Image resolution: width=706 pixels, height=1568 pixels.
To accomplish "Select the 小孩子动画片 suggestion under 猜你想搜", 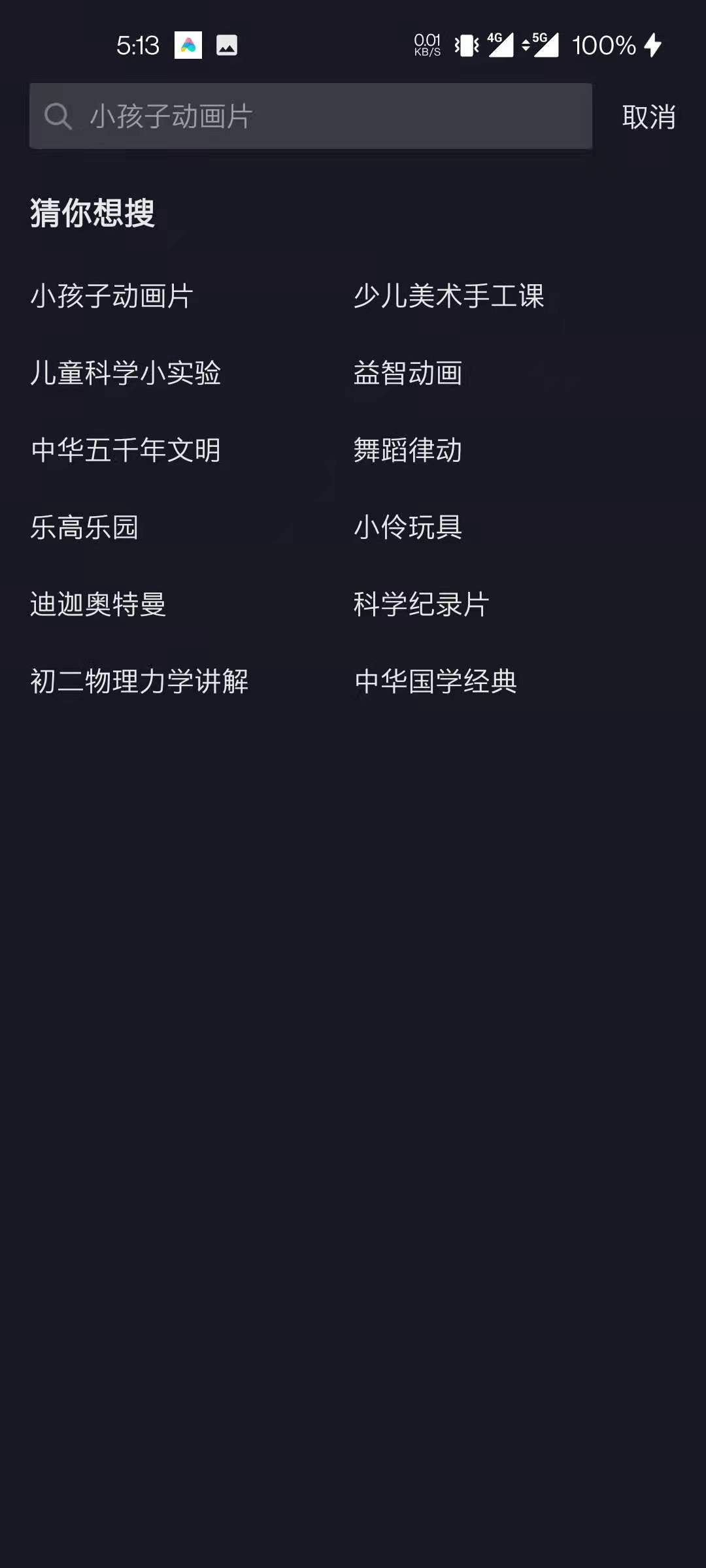I will pyautogui.click(x=112, y=296).
